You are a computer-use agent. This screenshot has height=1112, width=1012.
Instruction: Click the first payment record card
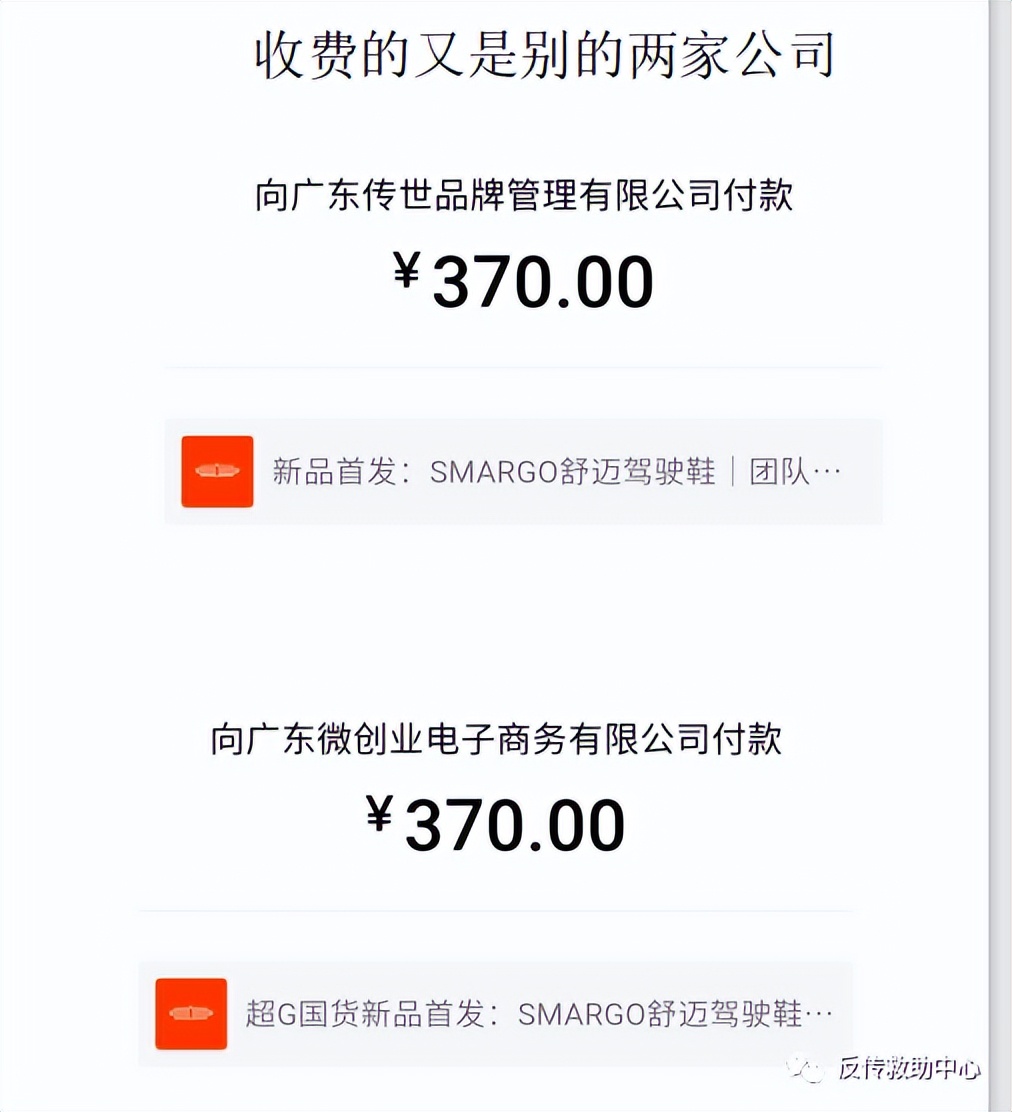(x=525, y=471)
